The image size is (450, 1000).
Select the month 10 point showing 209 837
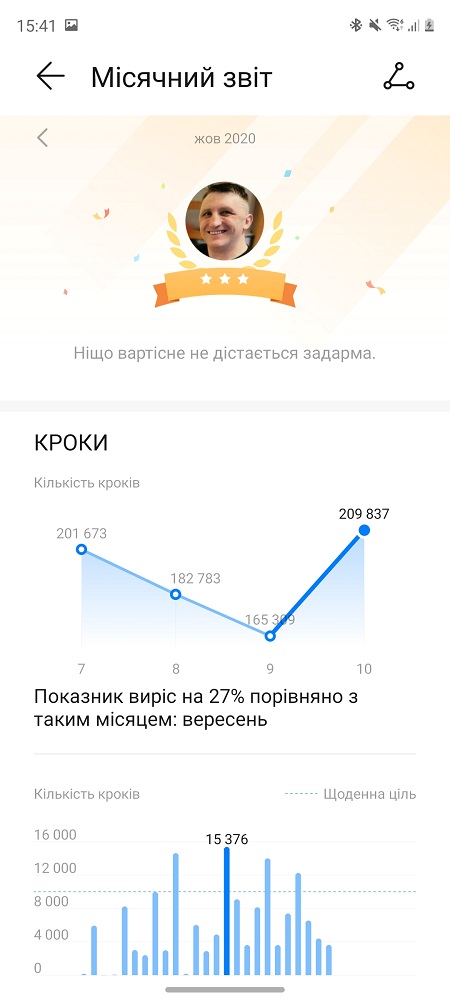pos(364,531)
